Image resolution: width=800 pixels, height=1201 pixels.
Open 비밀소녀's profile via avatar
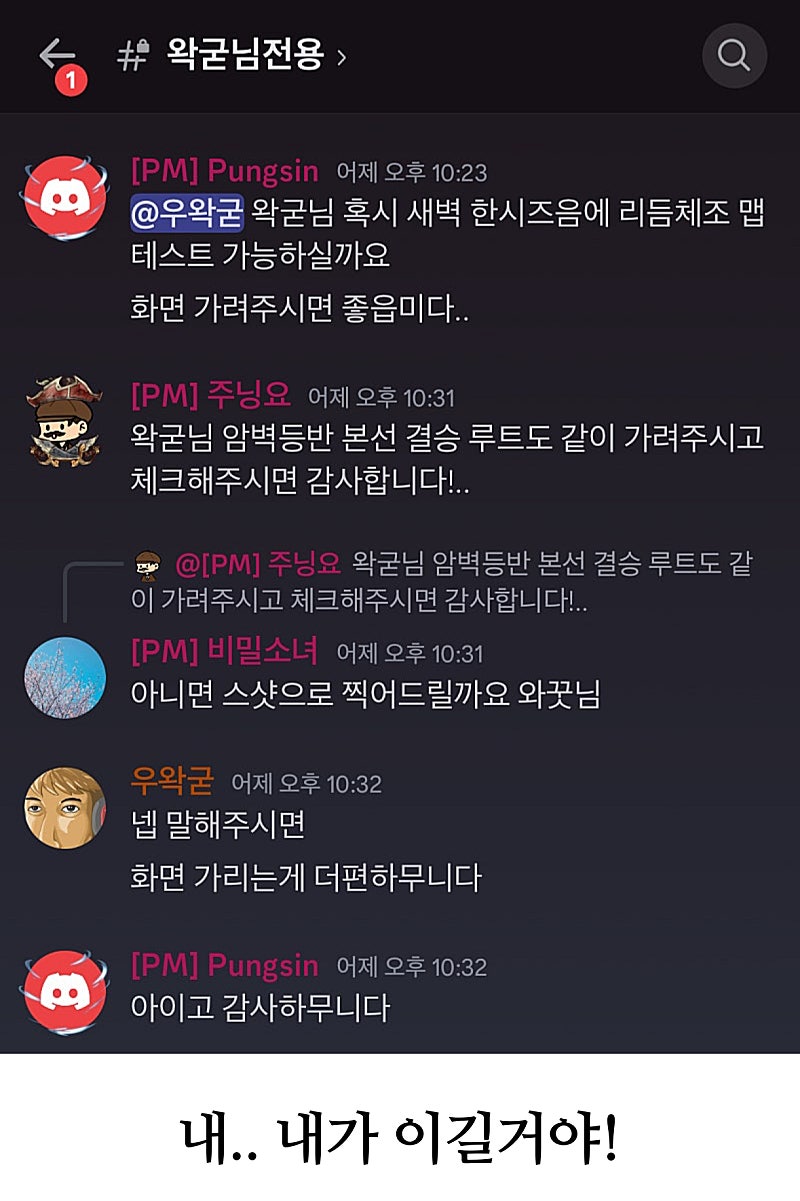(x=65, y=677)
